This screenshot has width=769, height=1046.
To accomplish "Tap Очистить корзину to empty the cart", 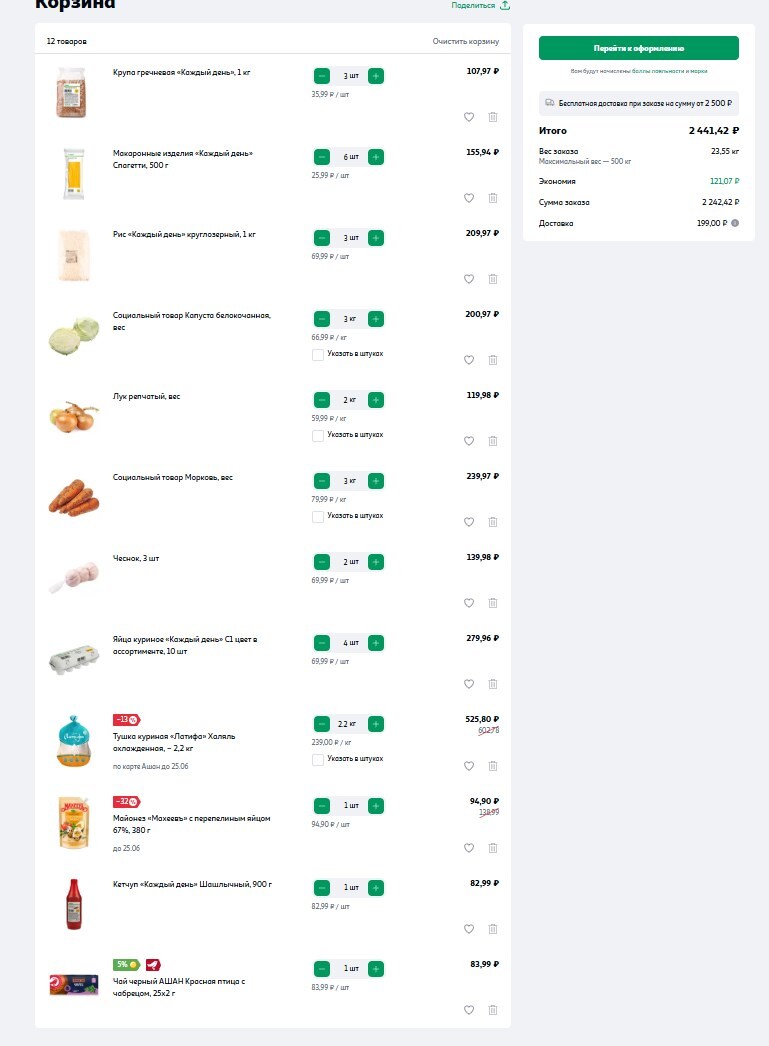I will tap(465, 42).
